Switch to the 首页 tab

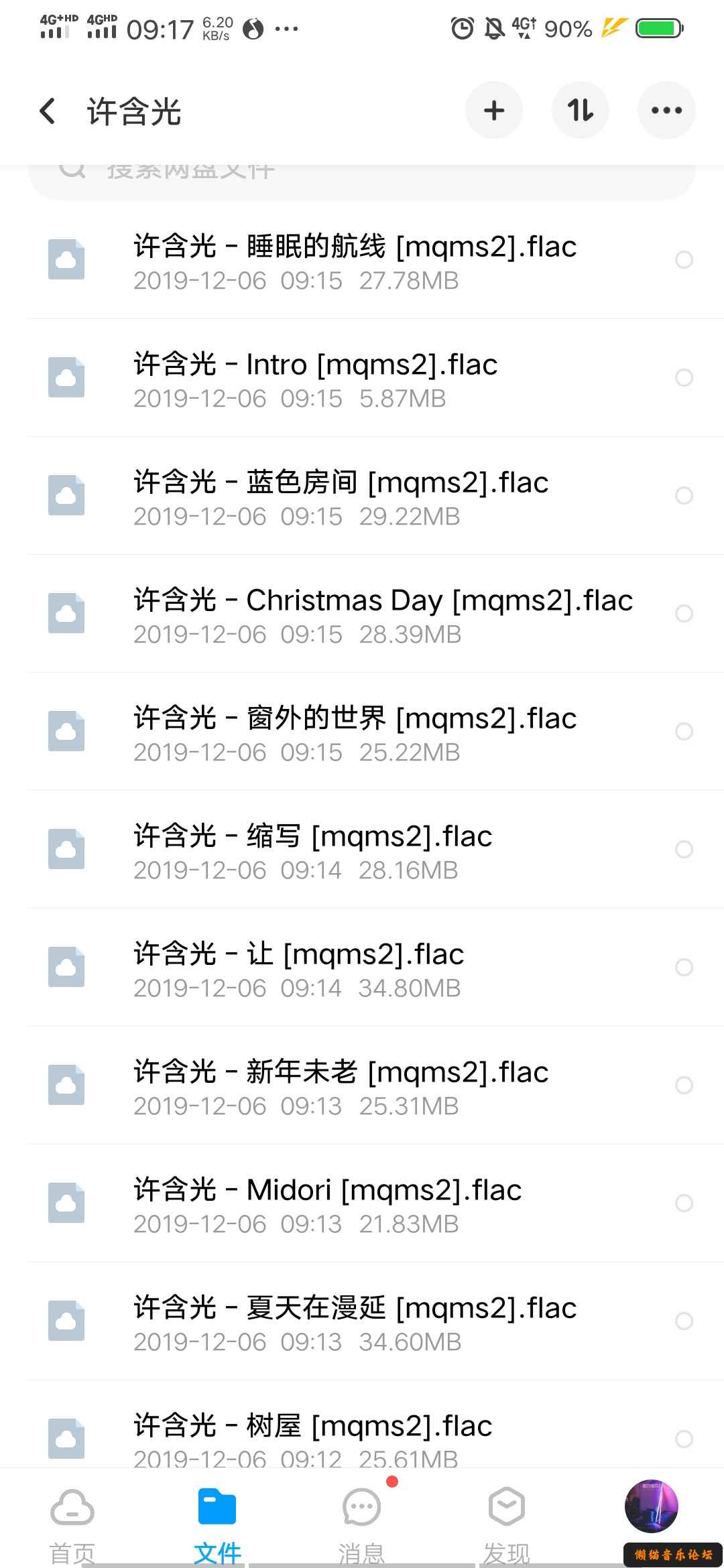coord(72,1522)
